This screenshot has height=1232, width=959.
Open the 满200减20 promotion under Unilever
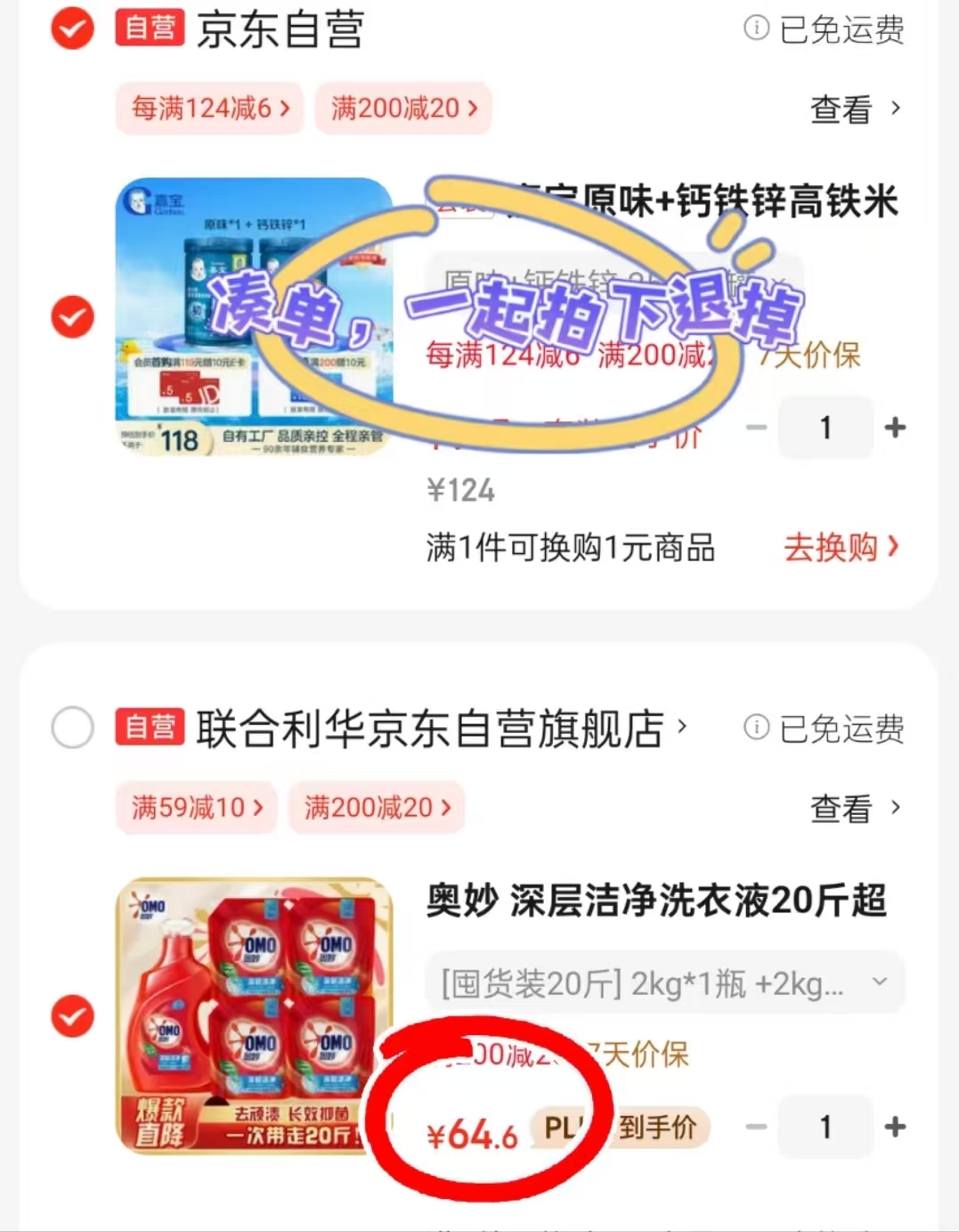pos(376,808)
